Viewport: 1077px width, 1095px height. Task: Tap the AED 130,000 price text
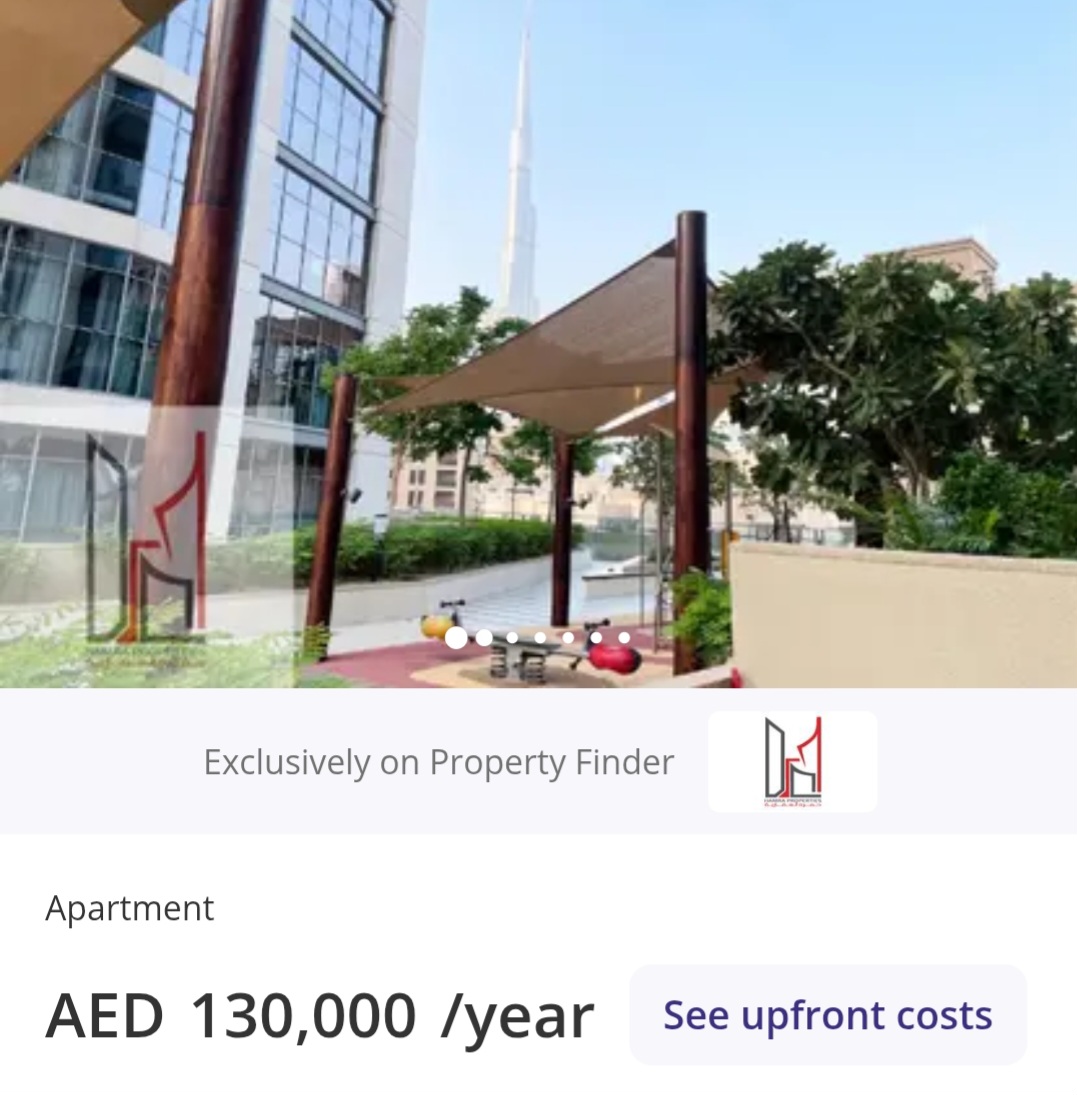point(232,1014)
